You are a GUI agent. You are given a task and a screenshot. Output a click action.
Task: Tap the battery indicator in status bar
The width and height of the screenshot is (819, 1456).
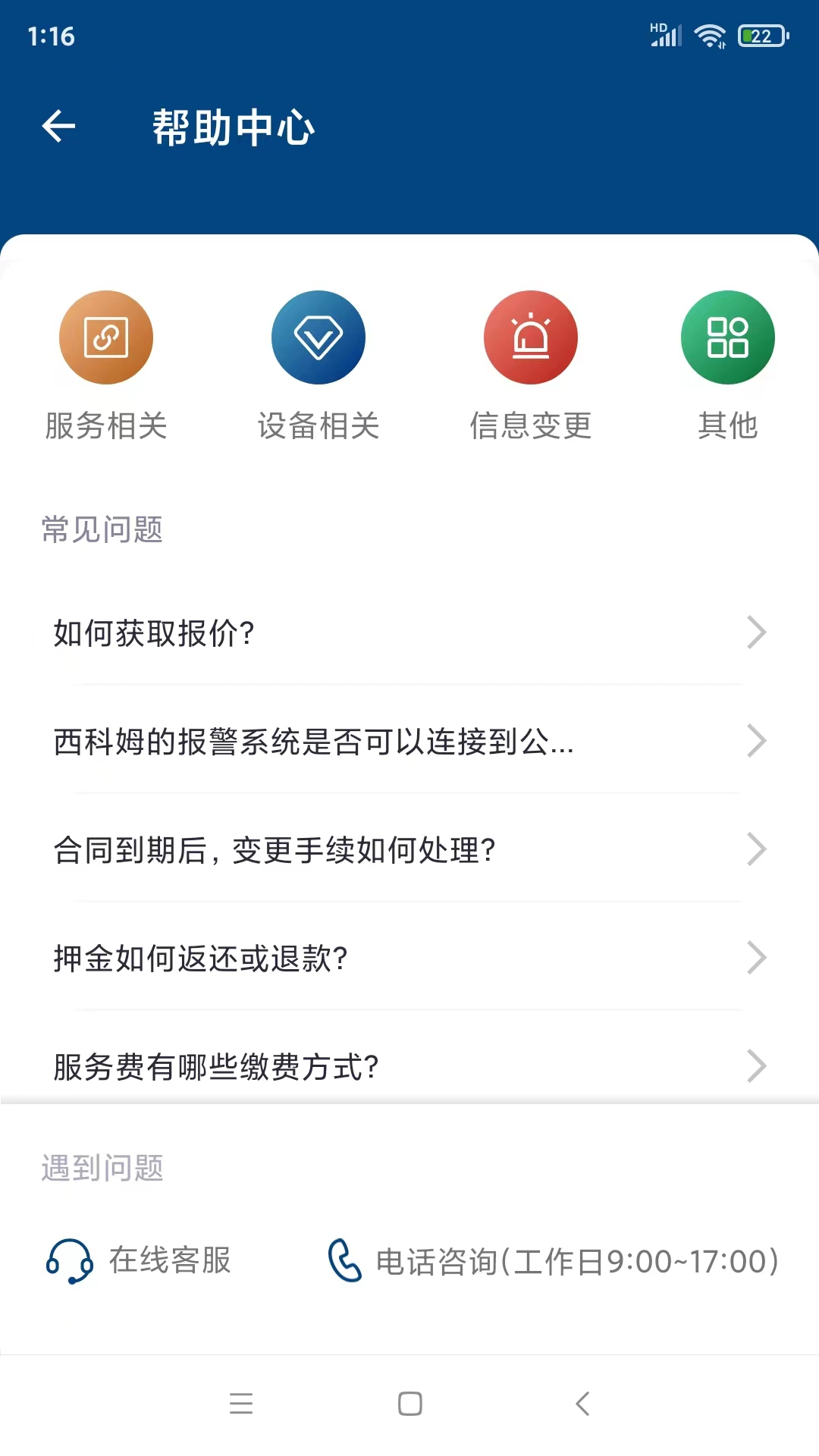click(x=758, y=34)
